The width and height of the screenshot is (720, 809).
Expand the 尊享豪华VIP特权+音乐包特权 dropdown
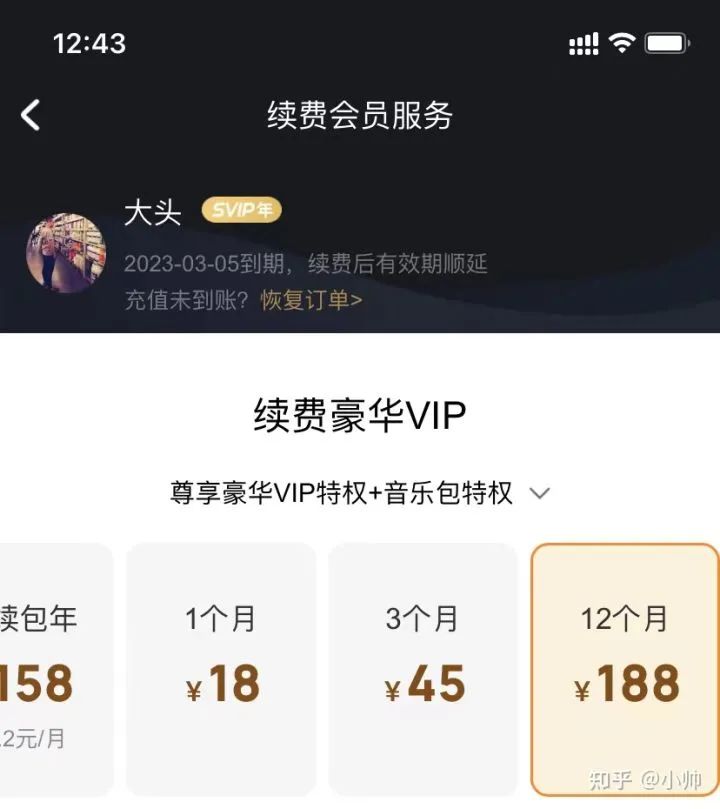click(540, 493)
